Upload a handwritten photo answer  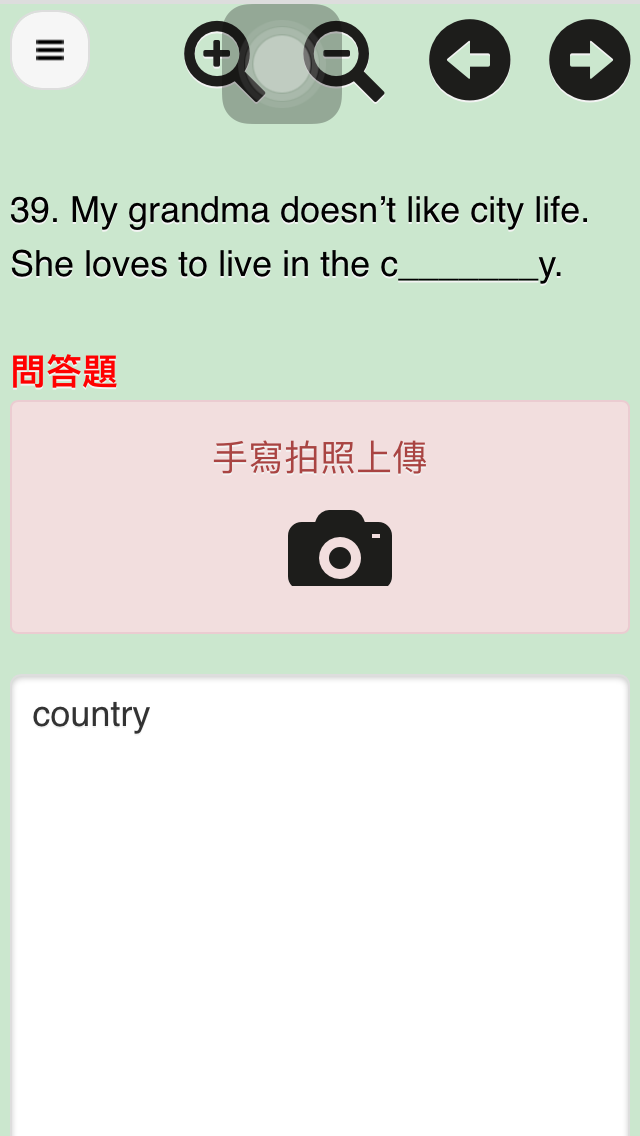click(x=320, y=517)
